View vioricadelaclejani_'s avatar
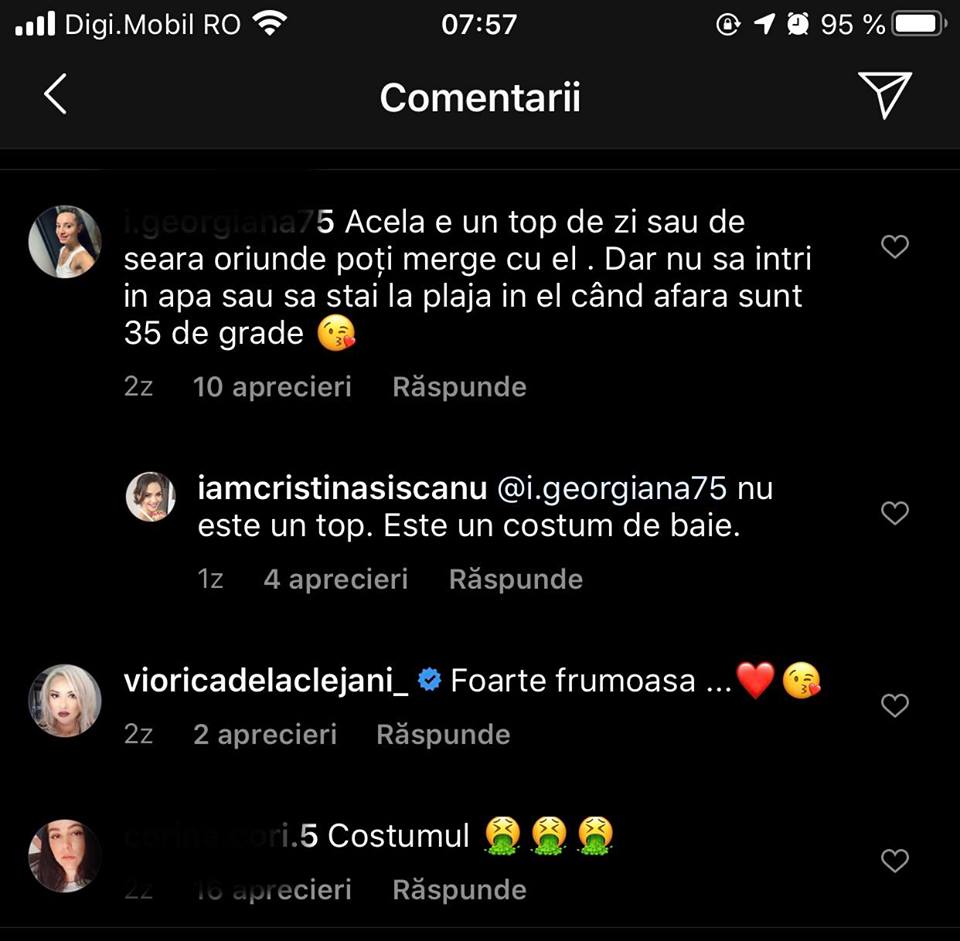Screen dimensions: 960x941 65,701
